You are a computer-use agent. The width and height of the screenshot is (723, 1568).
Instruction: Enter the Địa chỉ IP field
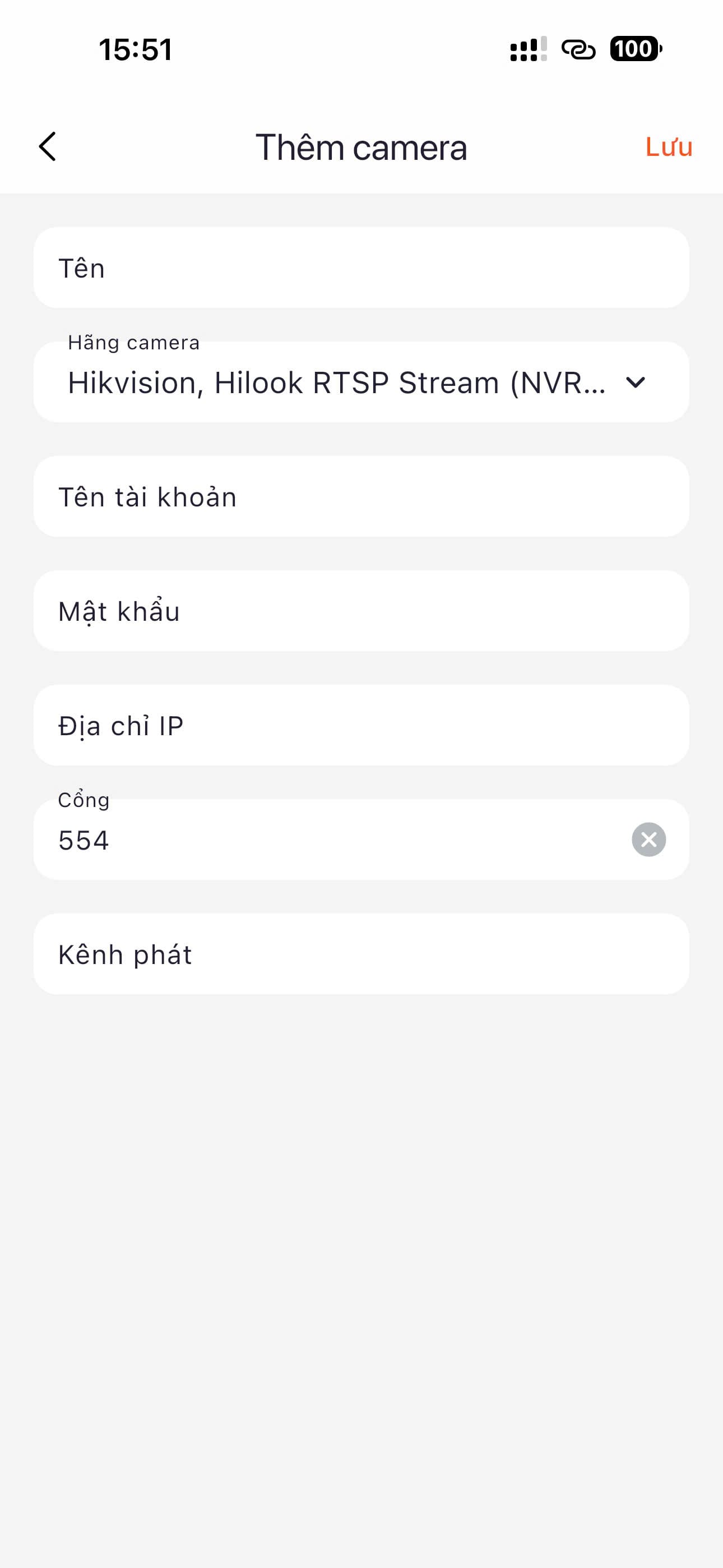pyautogui.click(x=361, y=726)
